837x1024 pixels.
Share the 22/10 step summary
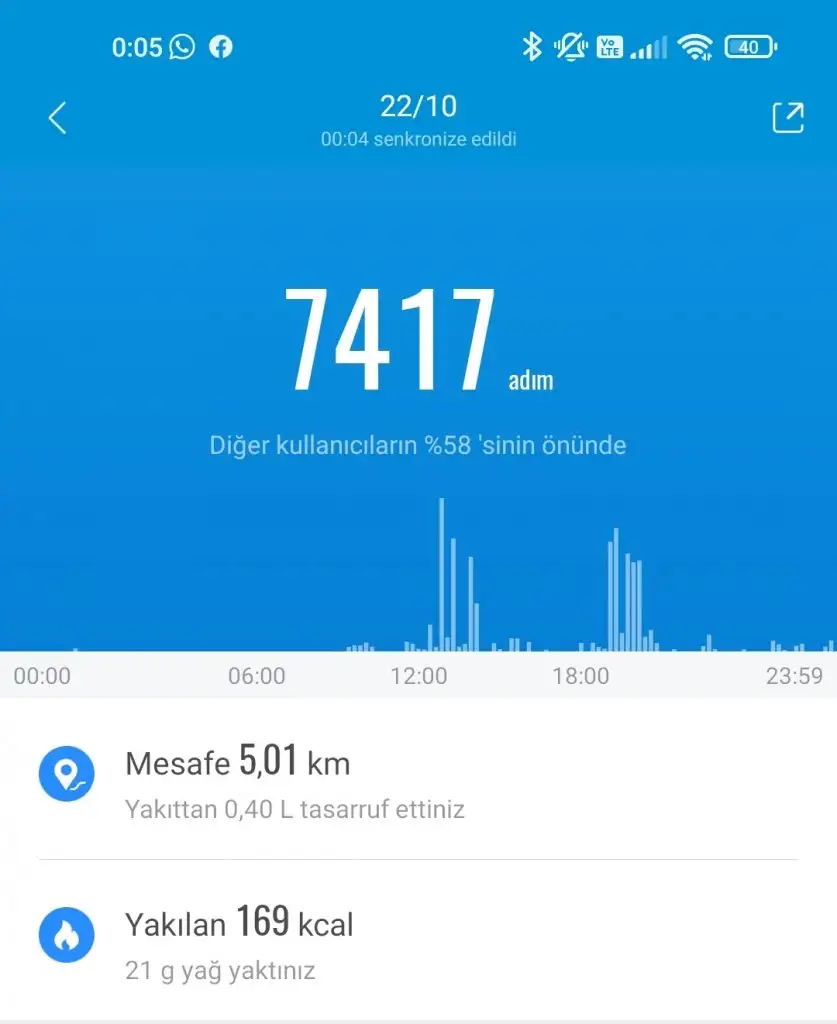pyautogui.click(x=787, y=118)
